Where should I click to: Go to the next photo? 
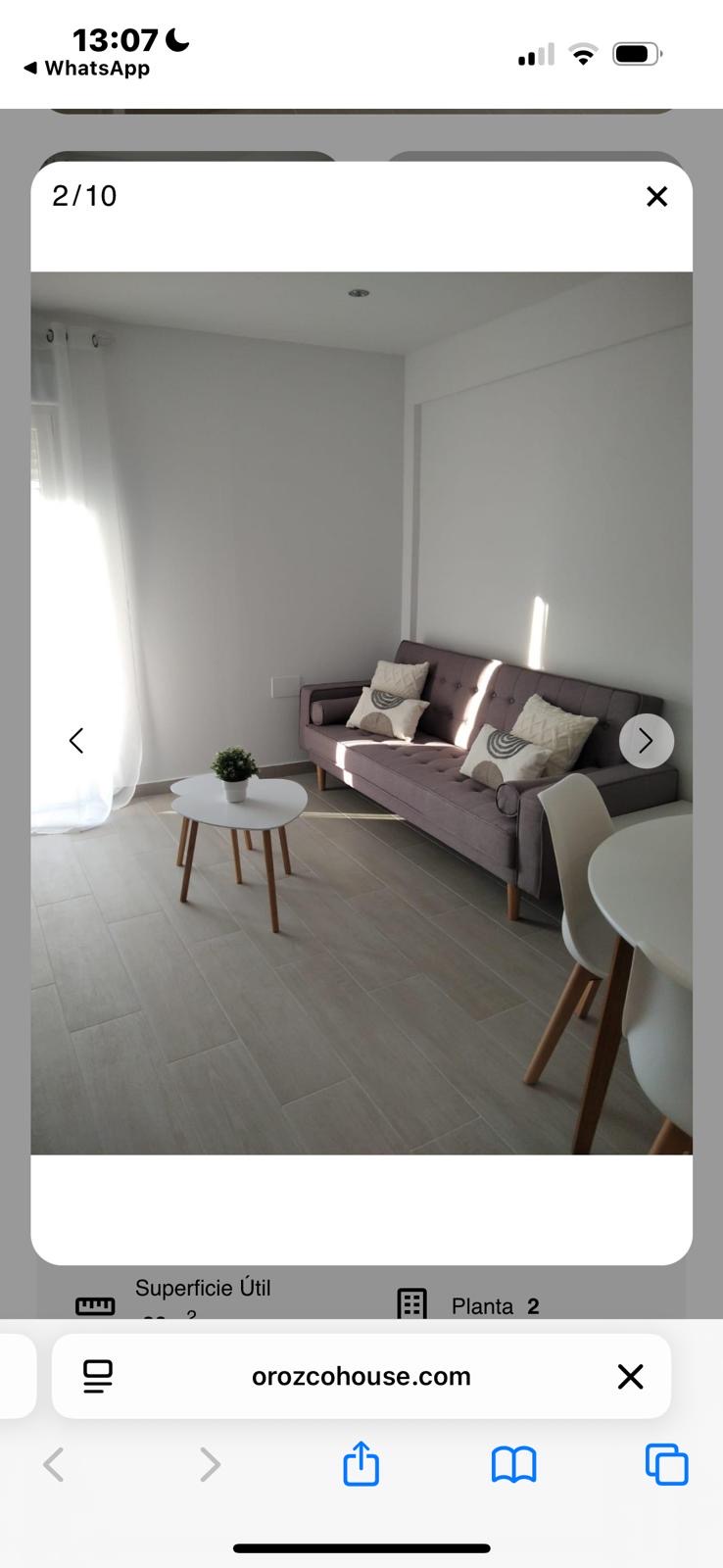pyautogui.click(x=646, y=741)
